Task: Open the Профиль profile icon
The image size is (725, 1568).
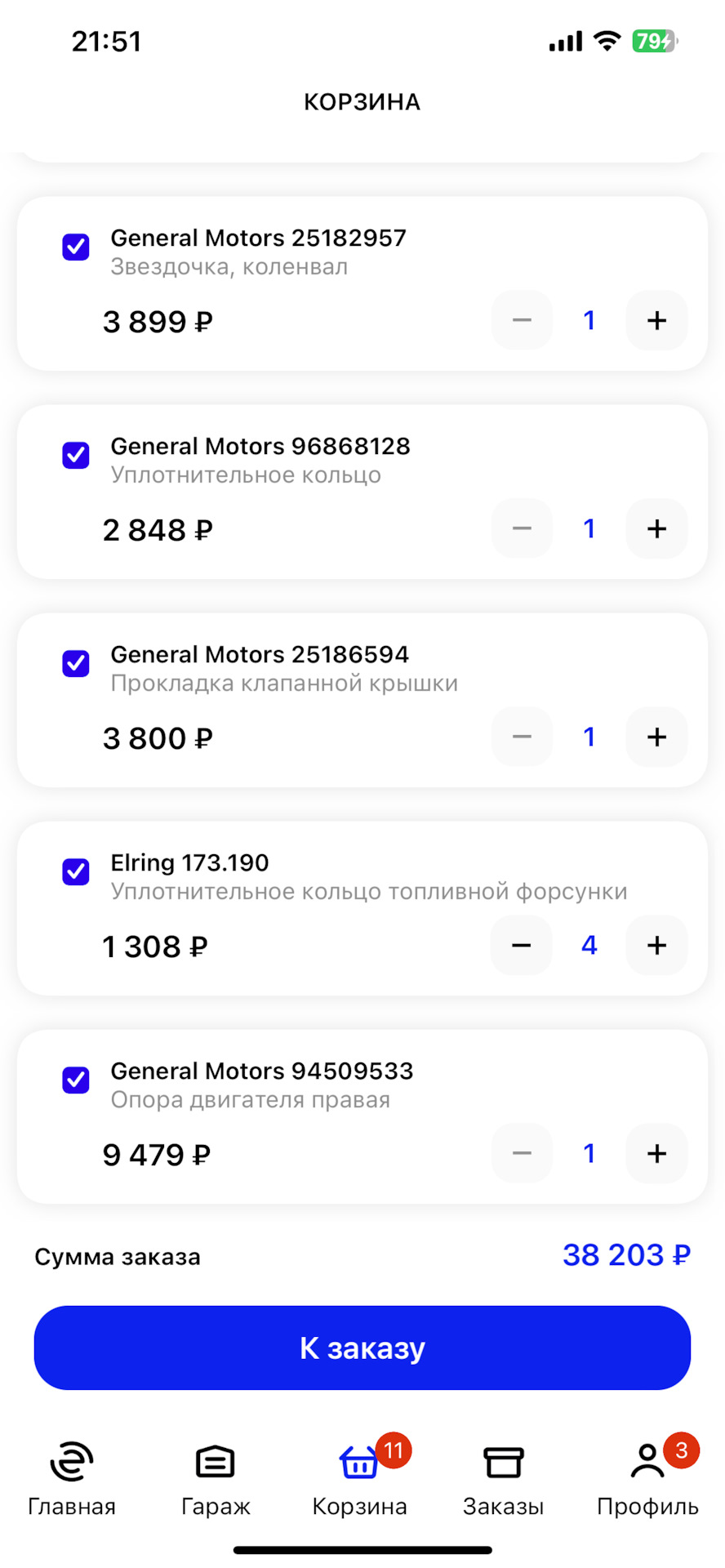Action: click(x=646, y=1462)
